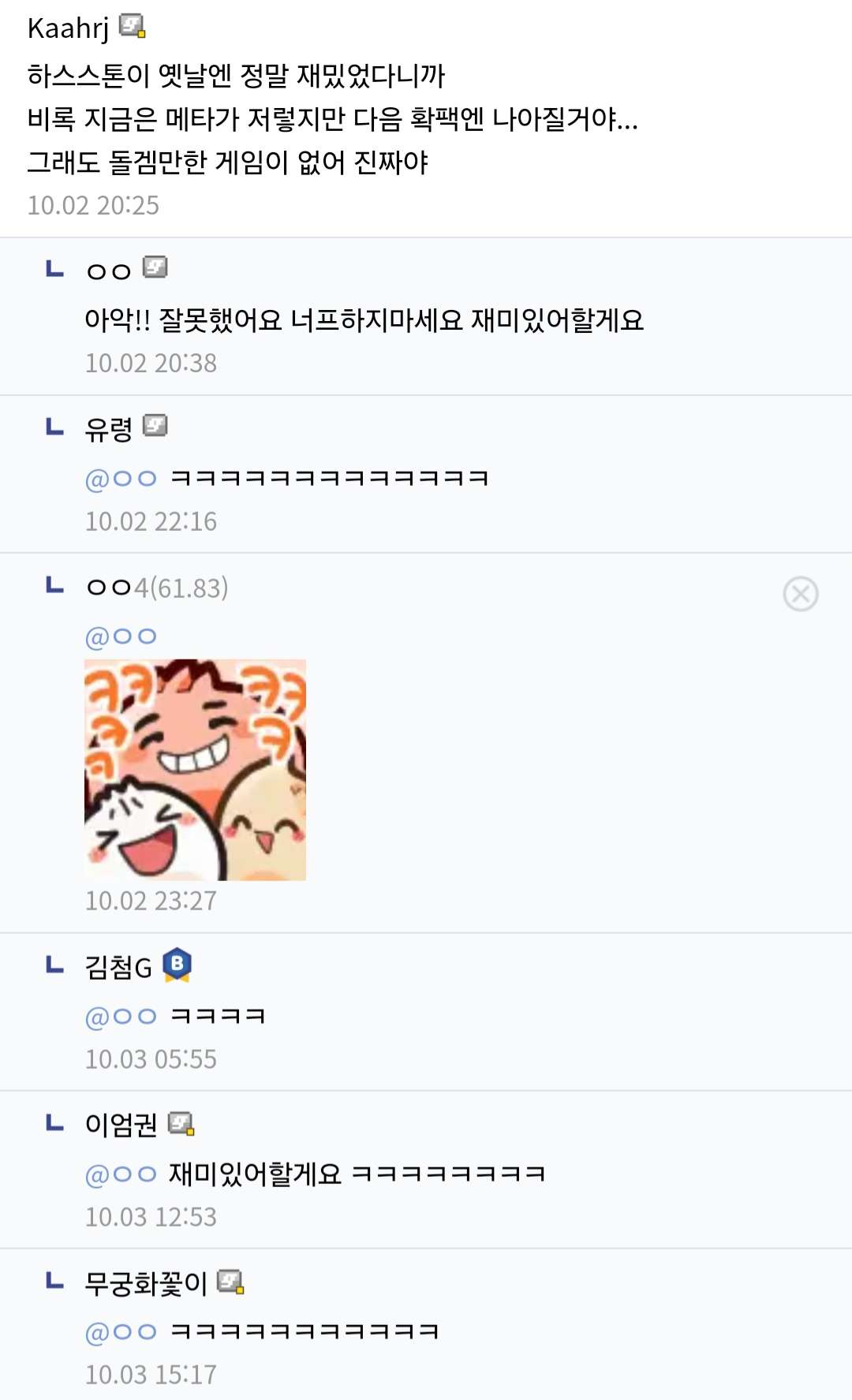Open 김첨G's user profile
852x1400 pixels.
click(118, 967)
